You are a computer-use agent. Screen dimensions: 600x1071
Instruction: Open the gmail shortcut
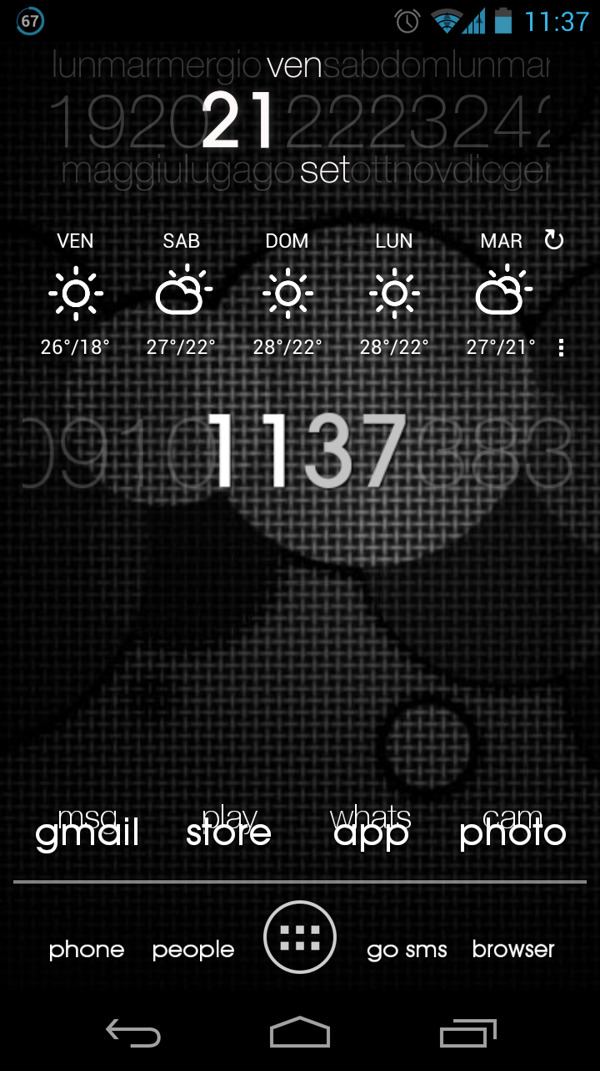[87, 832]
